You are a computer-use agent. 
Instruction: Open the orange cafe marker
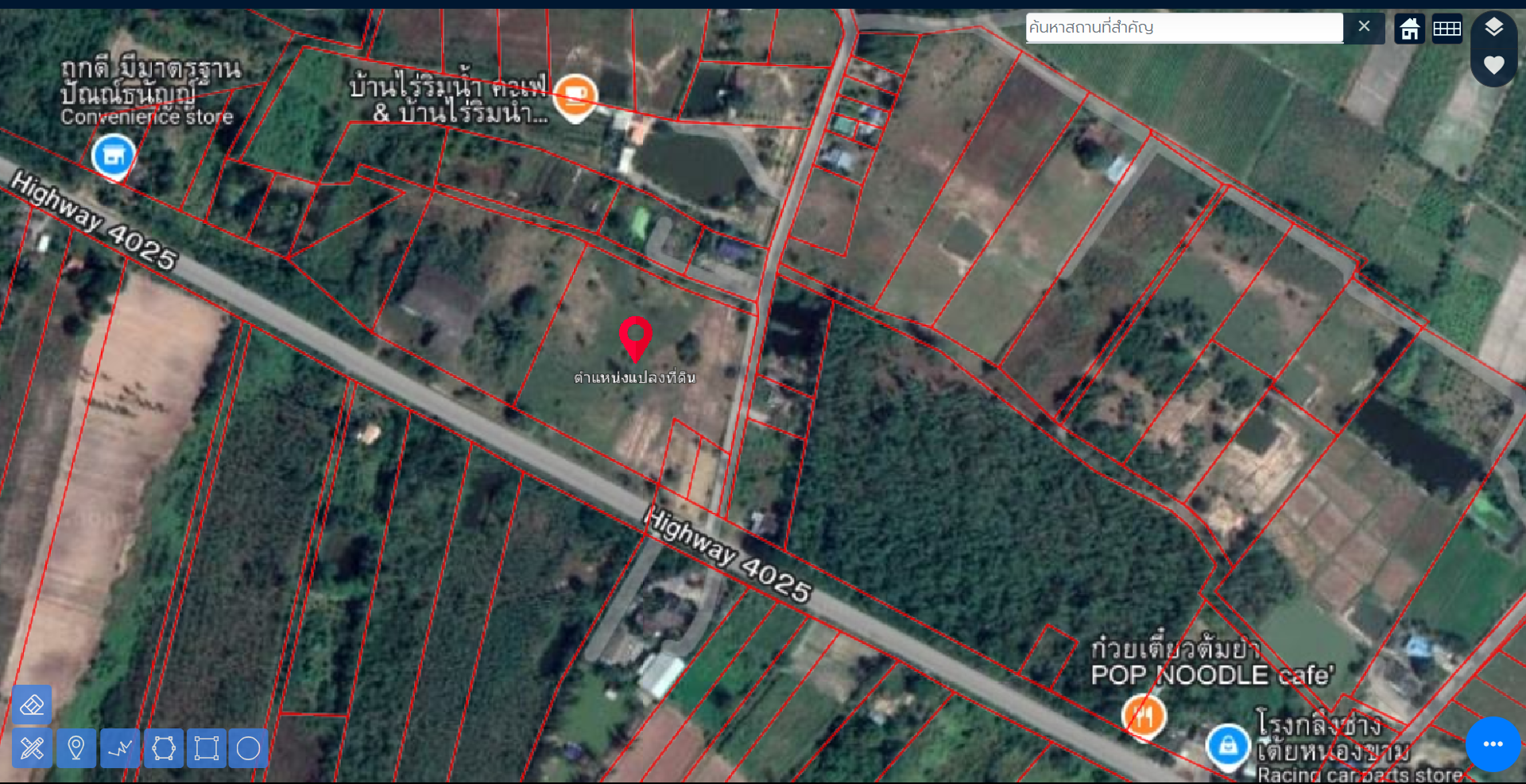575,97
